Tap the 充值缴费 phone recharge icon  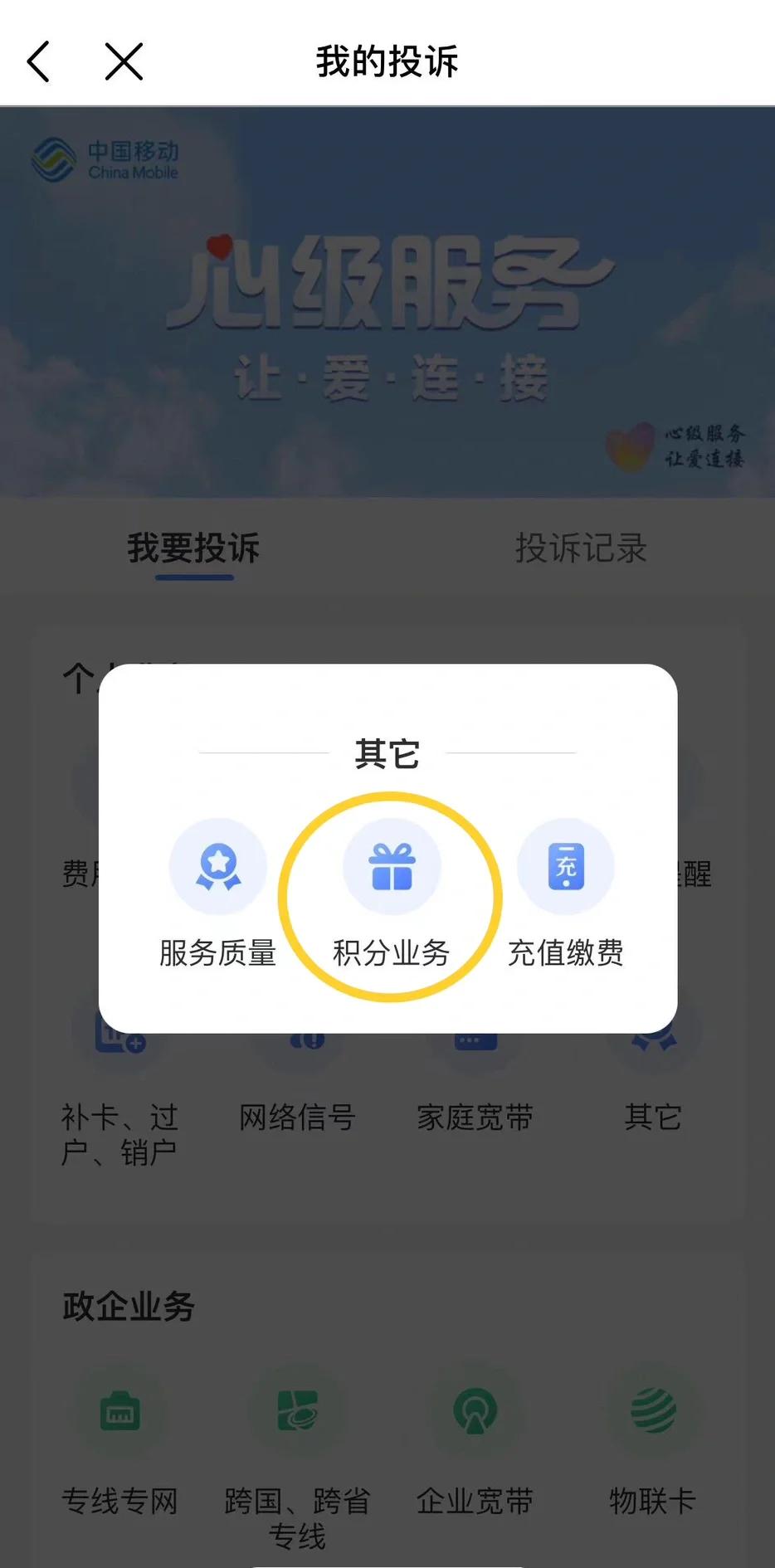565,865
